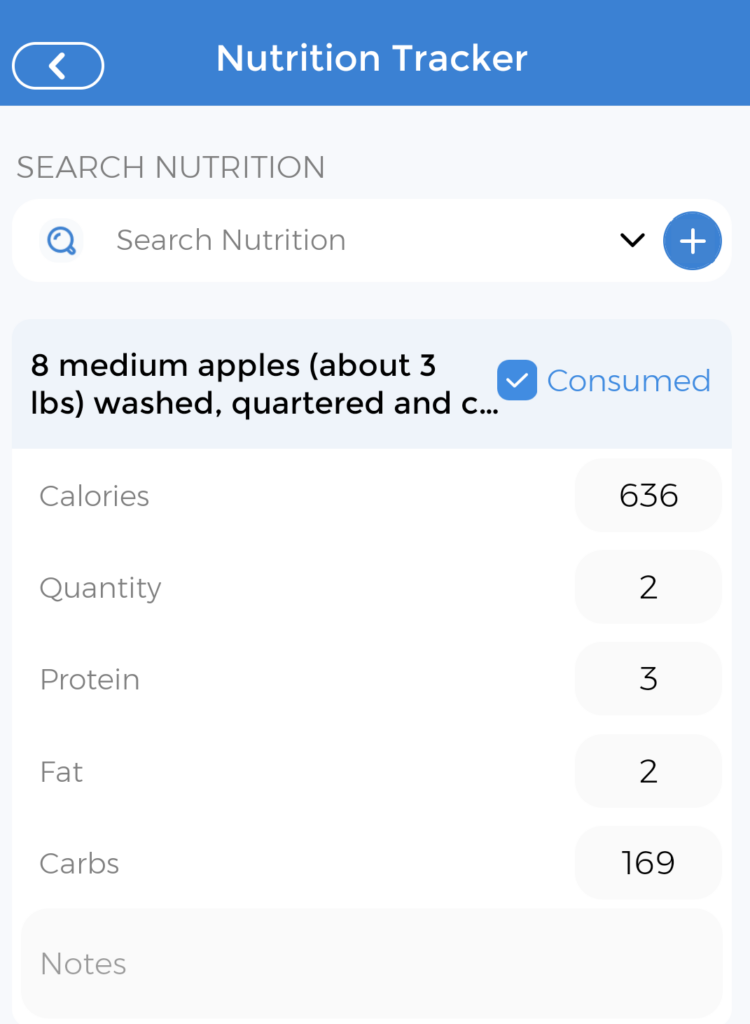750x1024 pixels.
Task: Click the magnifying glass search icon
Action: point(61,240)
